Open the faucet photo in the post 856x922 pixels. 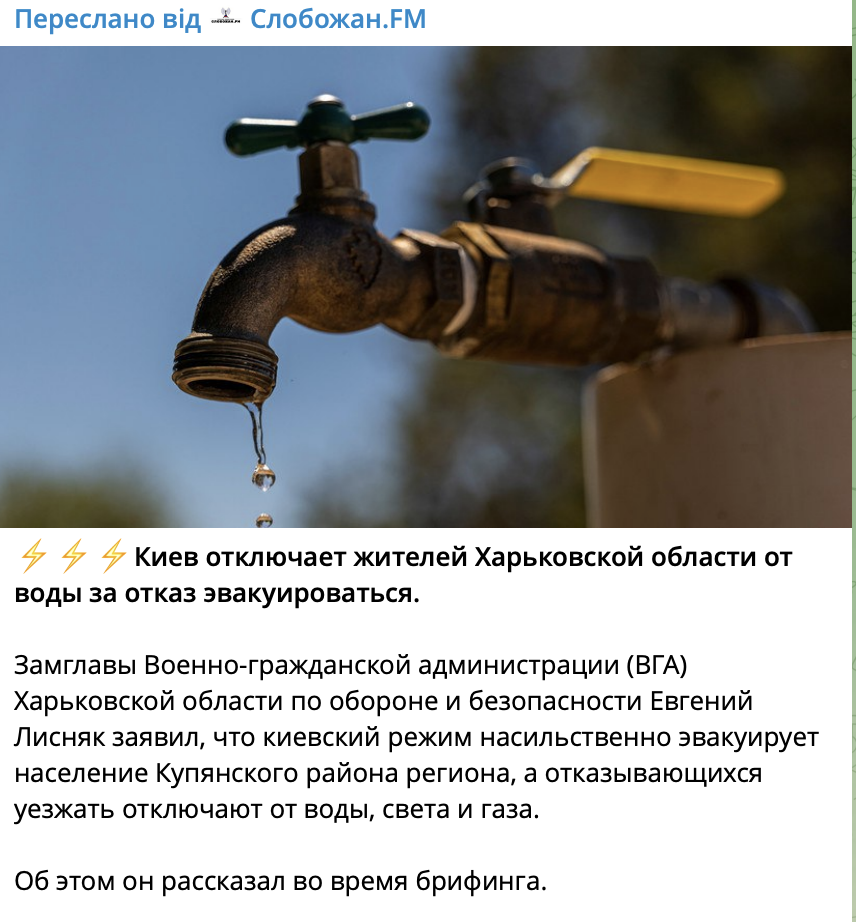(x=427, y=287)
